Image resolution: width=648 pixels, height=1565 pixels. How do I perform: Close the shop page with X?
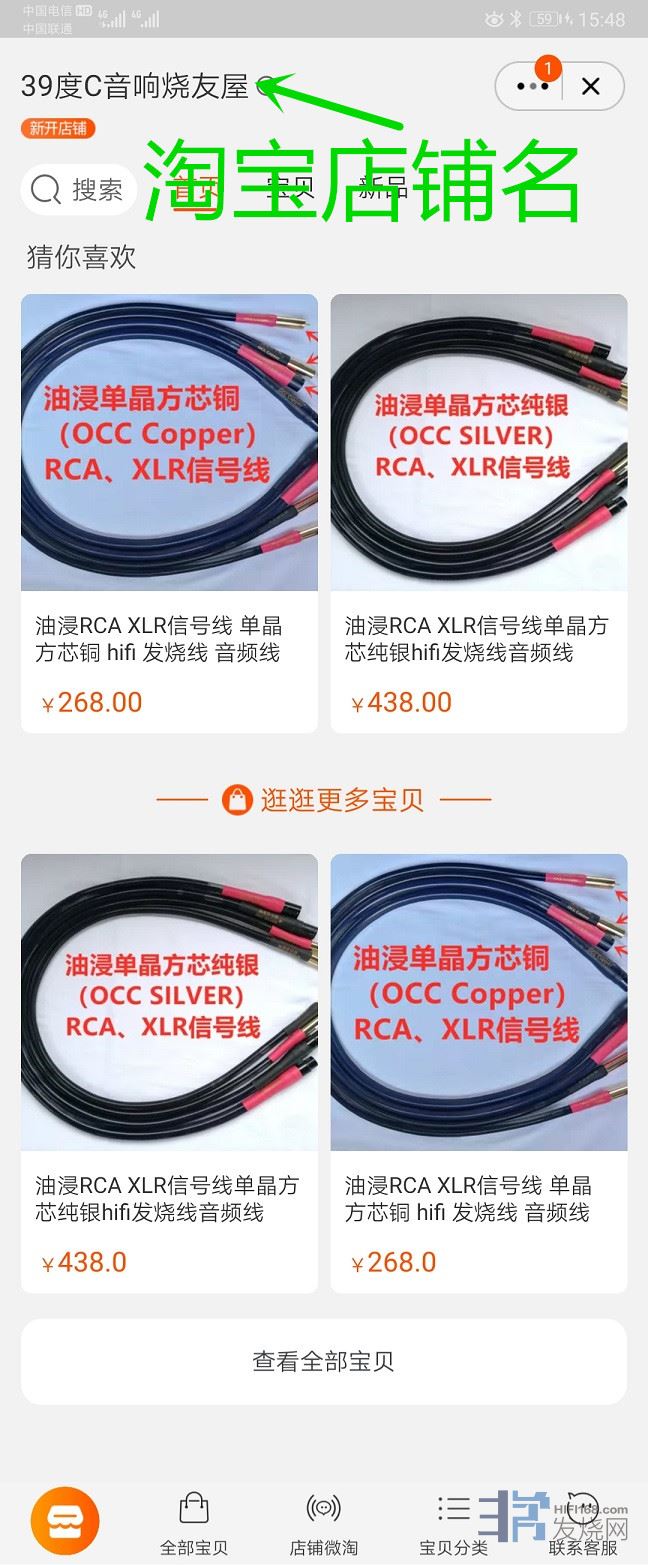(x=591, y=87)
